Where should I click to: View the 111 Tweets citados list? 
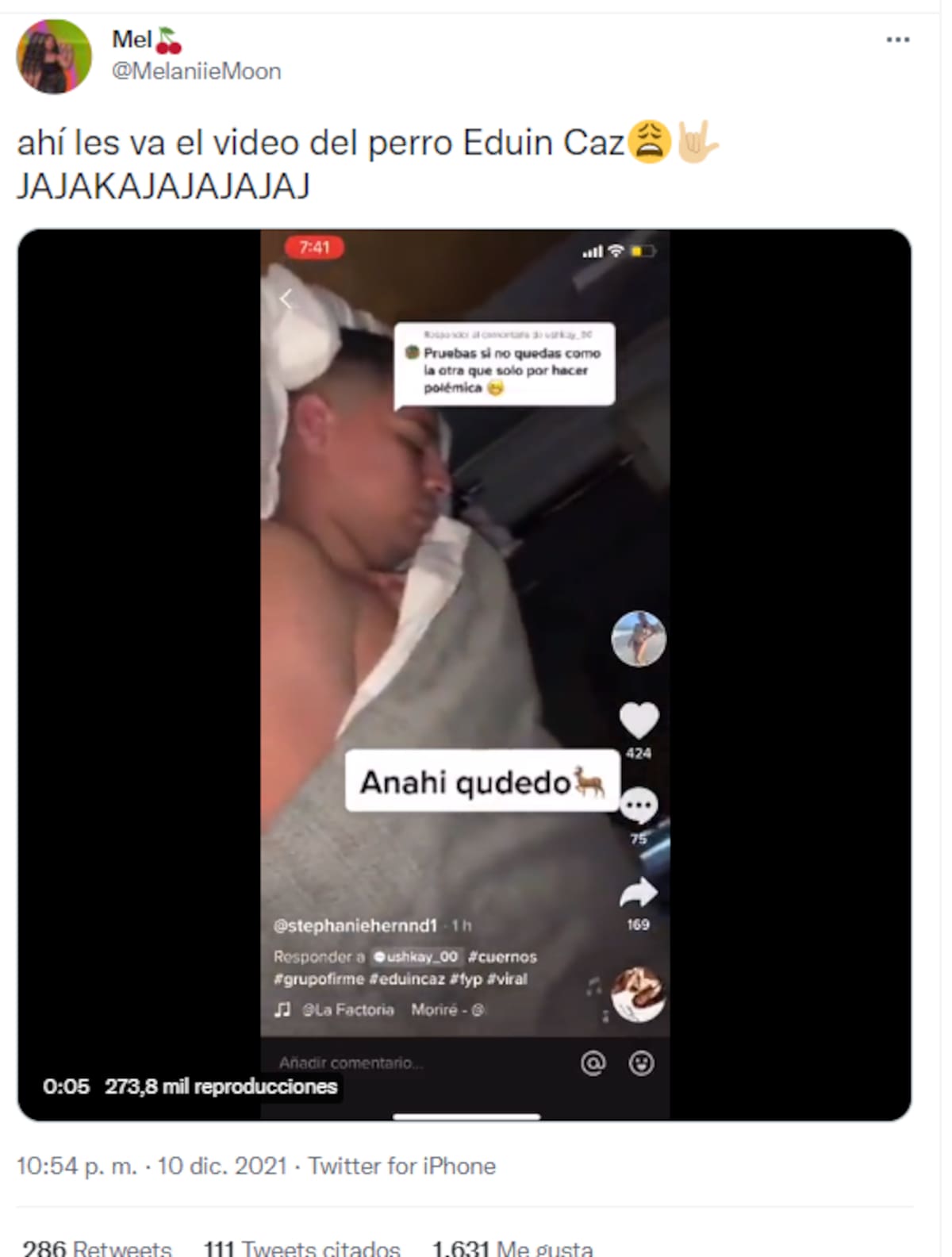(301, 1247)
